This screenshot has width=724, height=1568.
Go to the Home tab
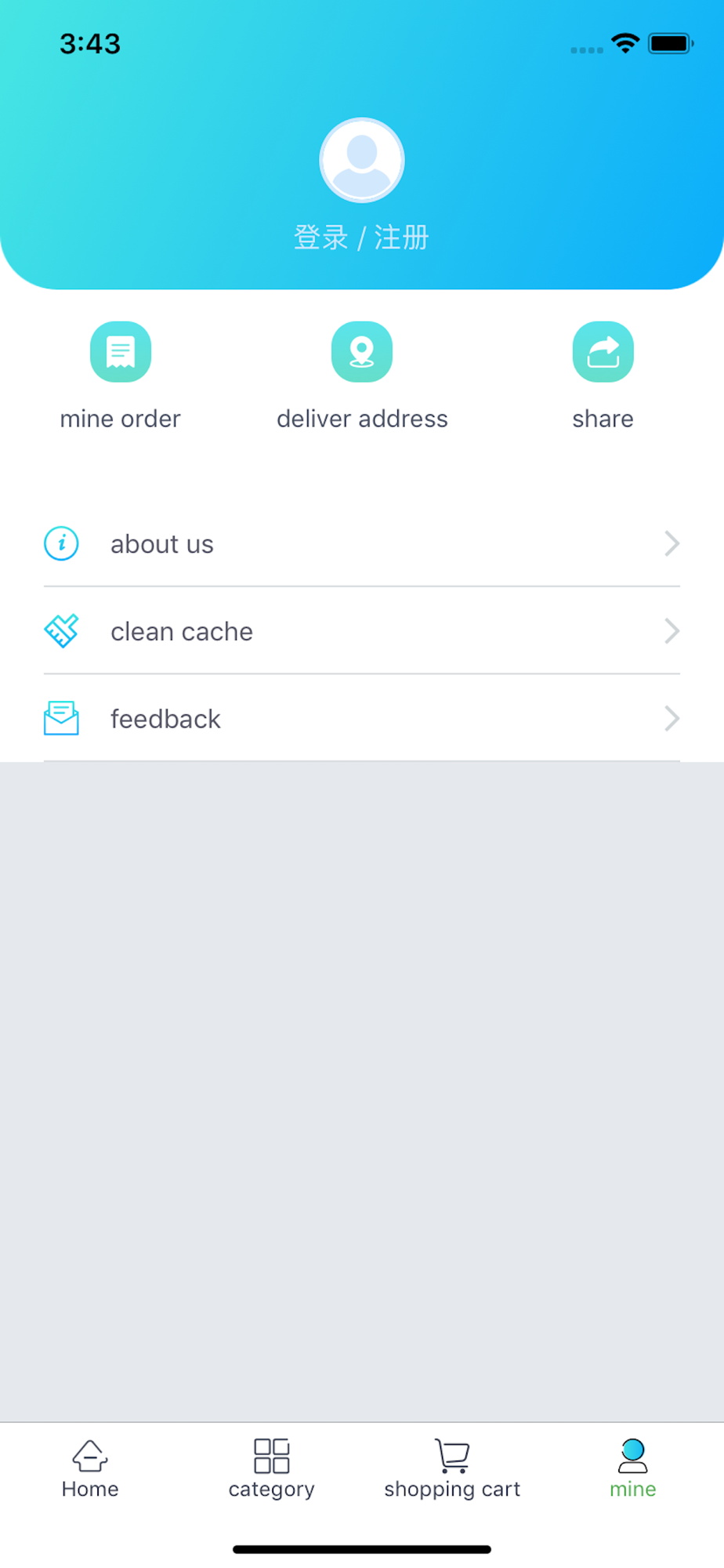(90, 1469)
